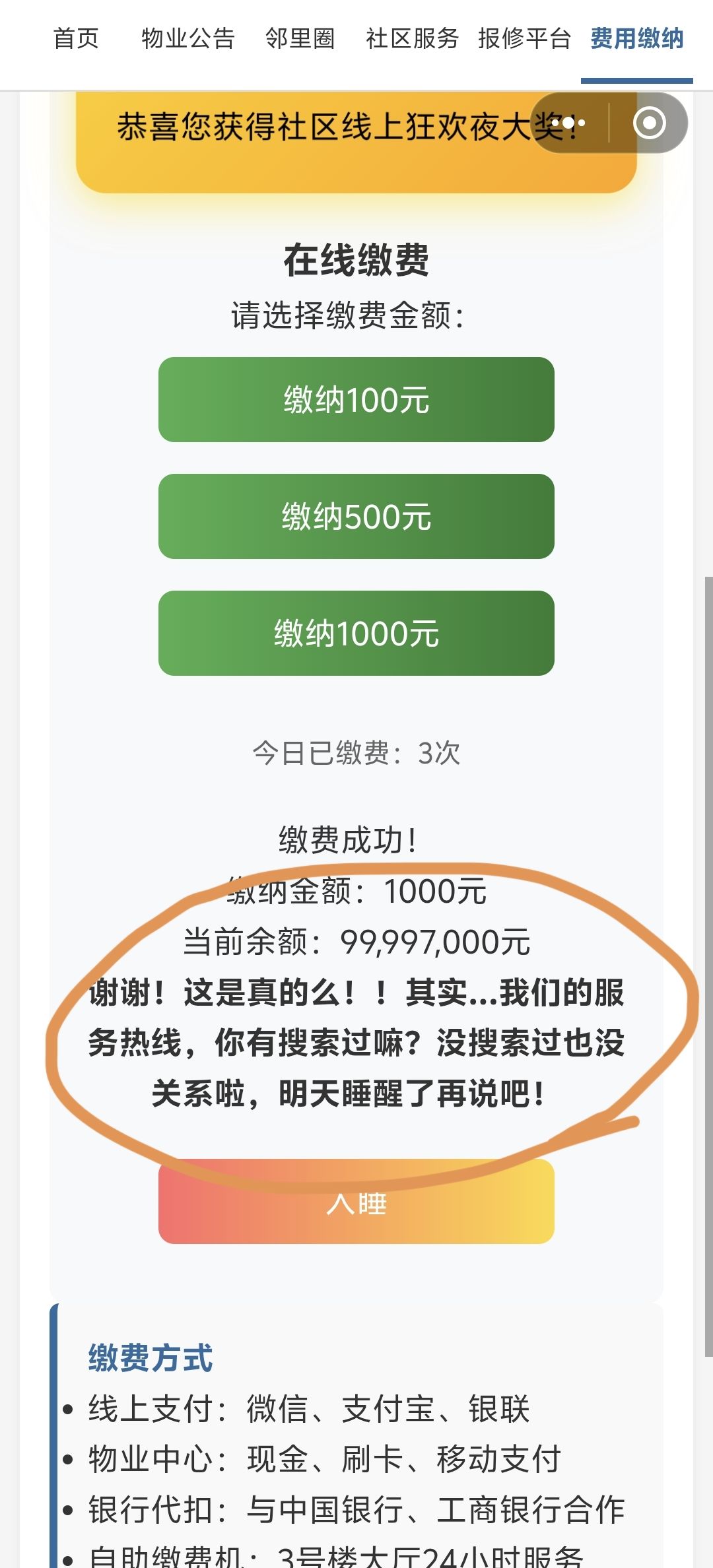Tap the 当前余额 balance figure
The height and width of the screenshot is (1568, 713).
pyautogui.click(x=360, y=941)
